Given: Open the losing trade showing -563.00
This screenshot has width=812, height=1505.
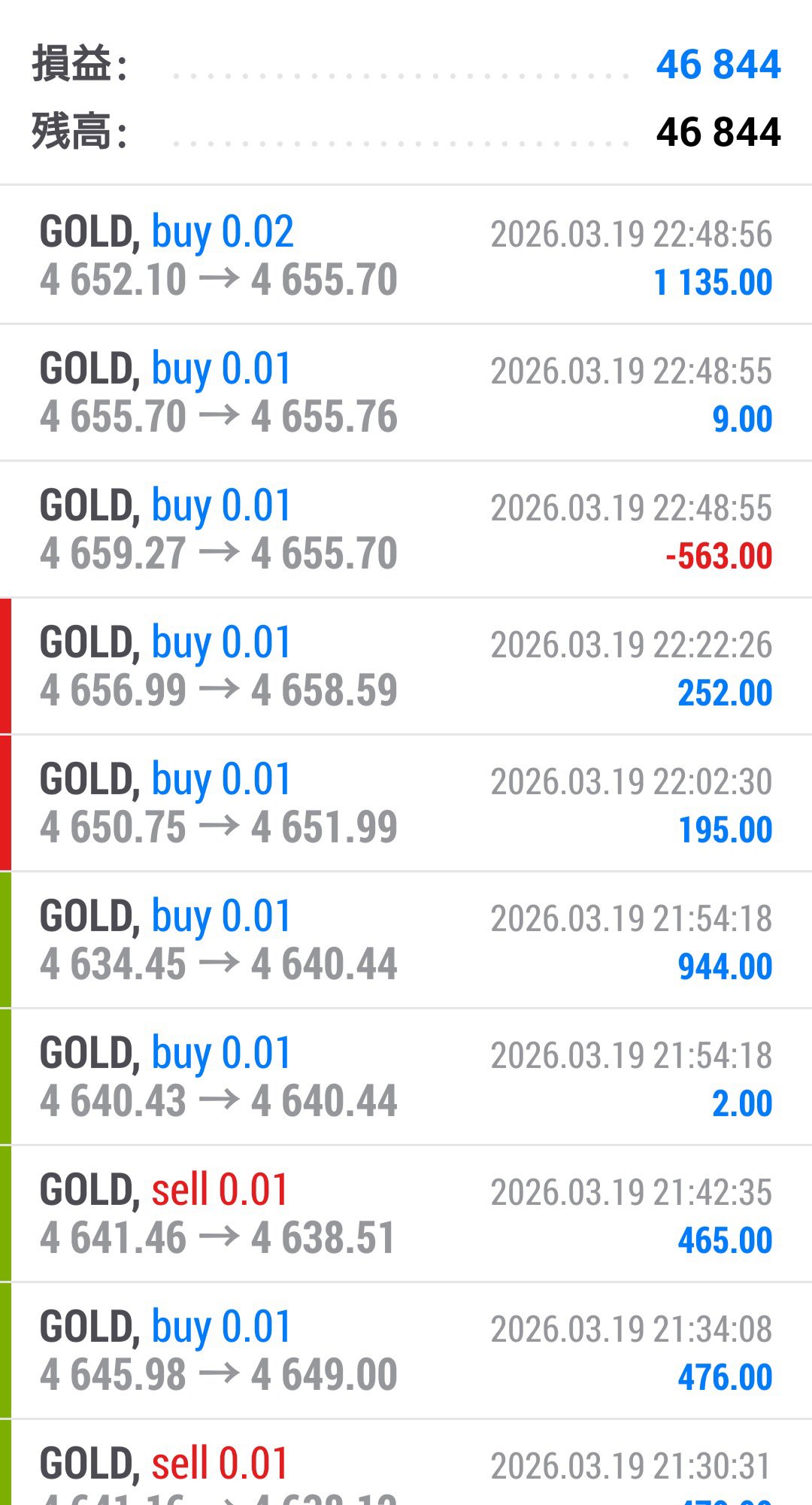Looking at the screenshot, I should click(406, 529).
